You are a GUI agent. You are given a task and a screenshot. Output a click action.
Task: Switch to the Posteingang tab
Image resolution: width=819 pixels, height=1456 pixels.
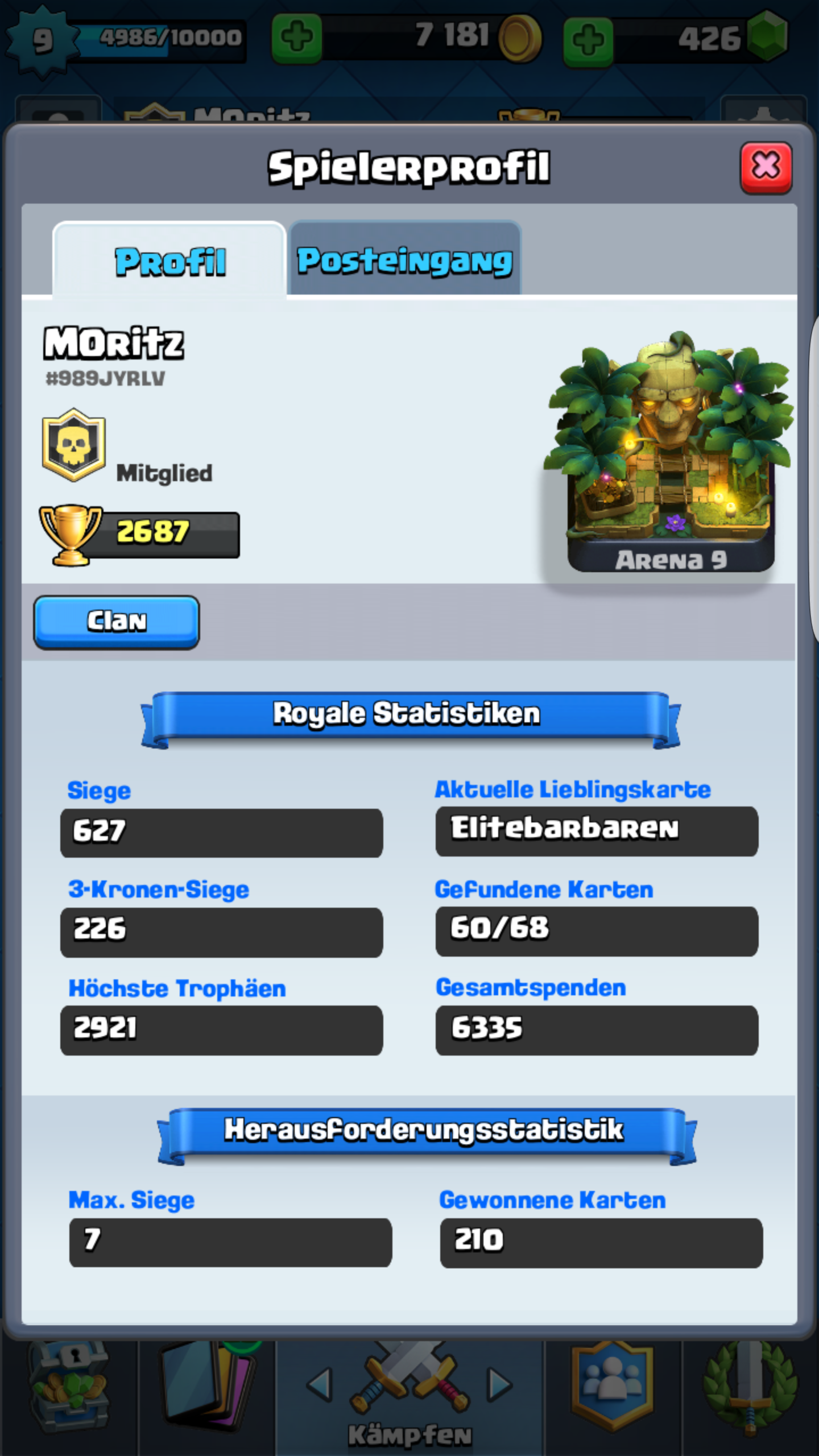point(405,260)
